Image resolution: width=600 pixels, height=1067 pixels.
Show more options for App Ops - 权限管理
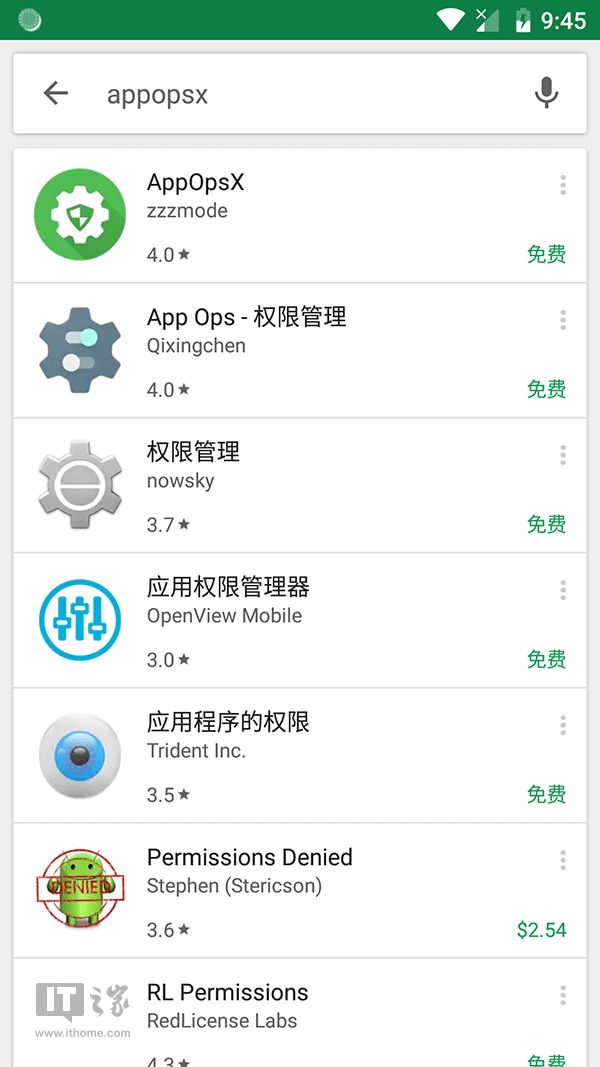563,320
